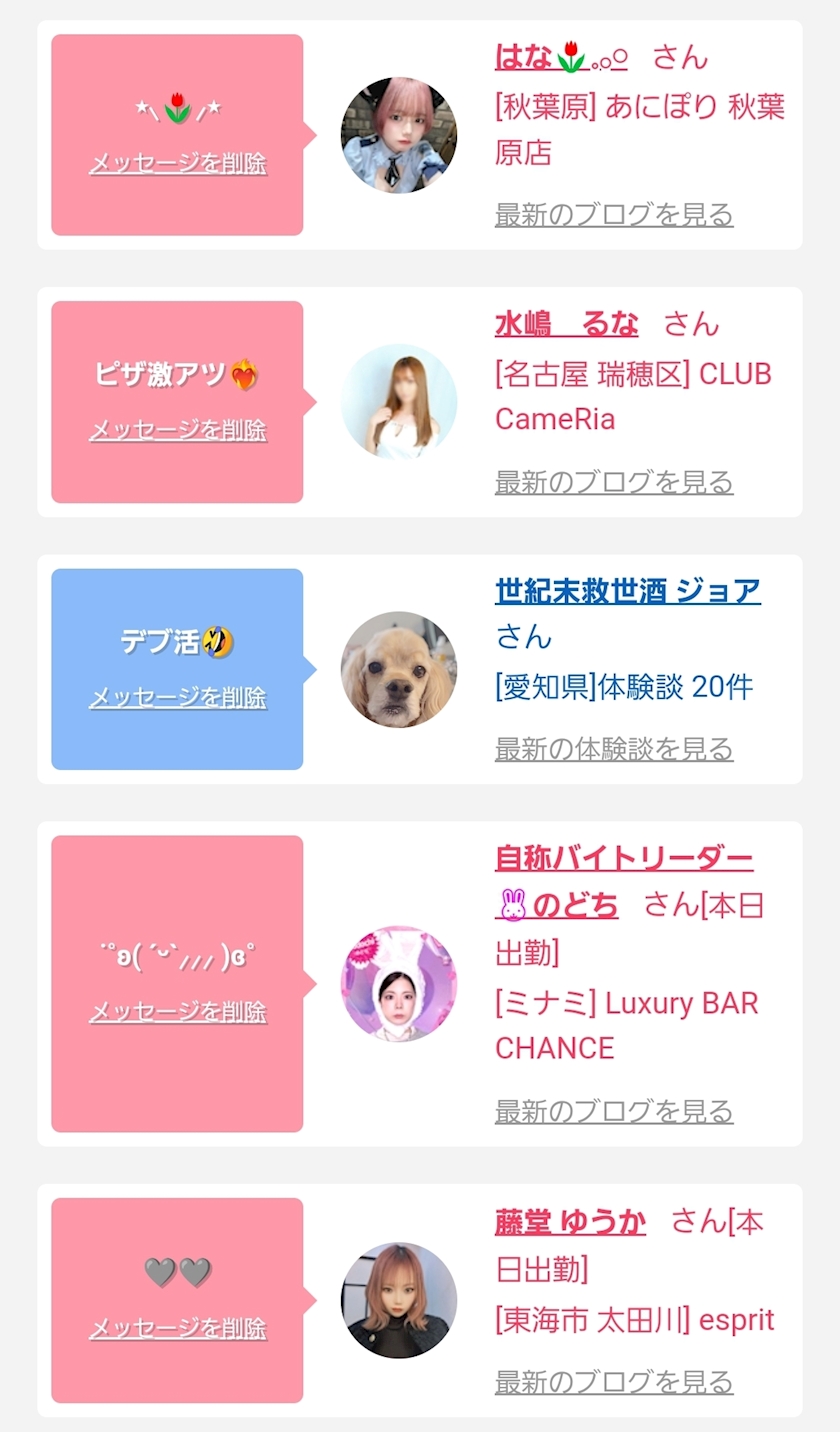The width and height of the screenshot is (840, 1432).
Task: Open 世紀末救世酒 ジョア's profile link
Action: (x=627, y=591)
